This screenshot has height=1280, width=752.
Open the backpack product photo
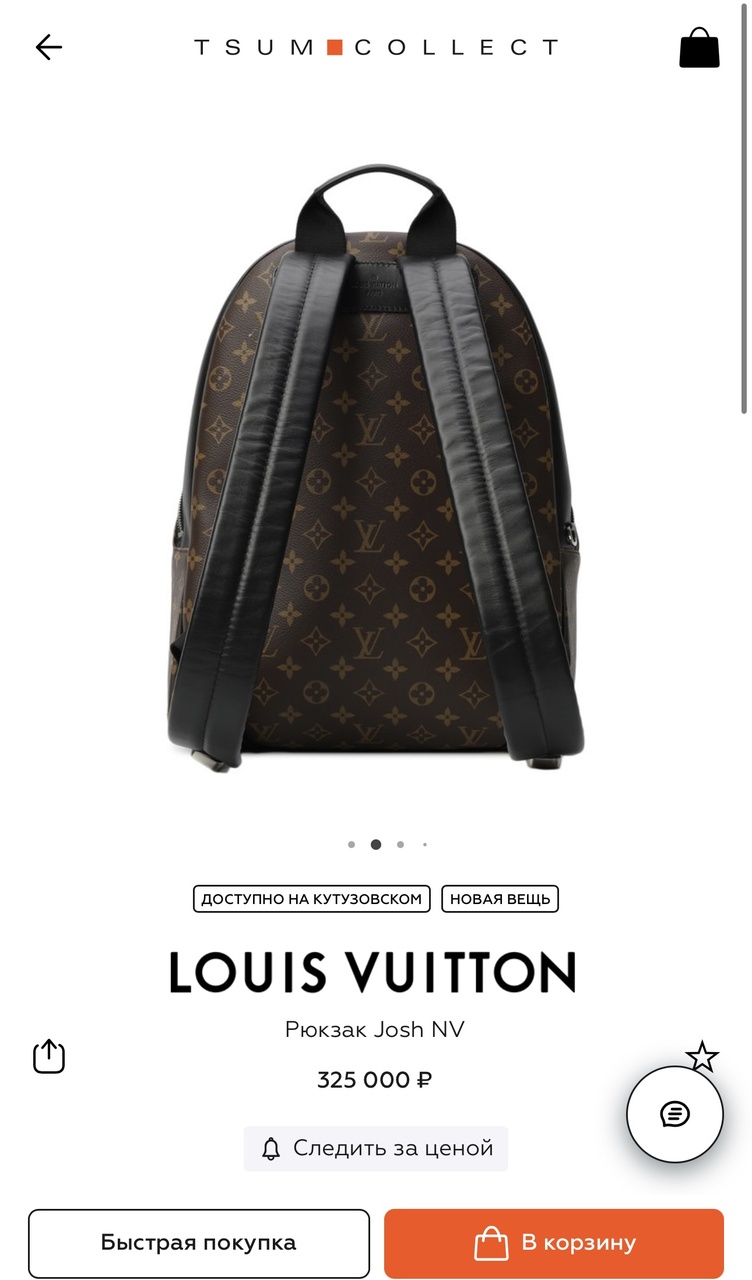pos(376,470)
